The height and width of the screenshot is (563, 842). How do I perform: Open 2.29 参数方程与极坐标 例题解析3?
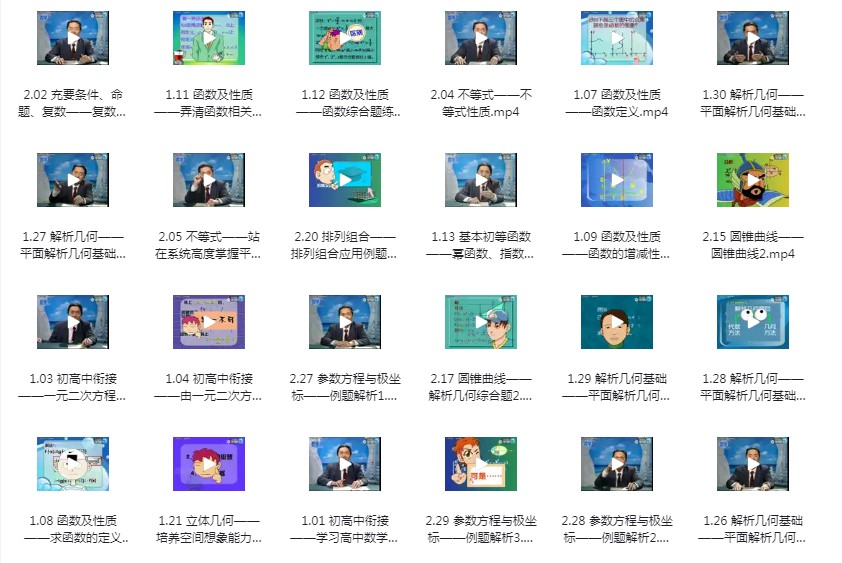point(481,464)
